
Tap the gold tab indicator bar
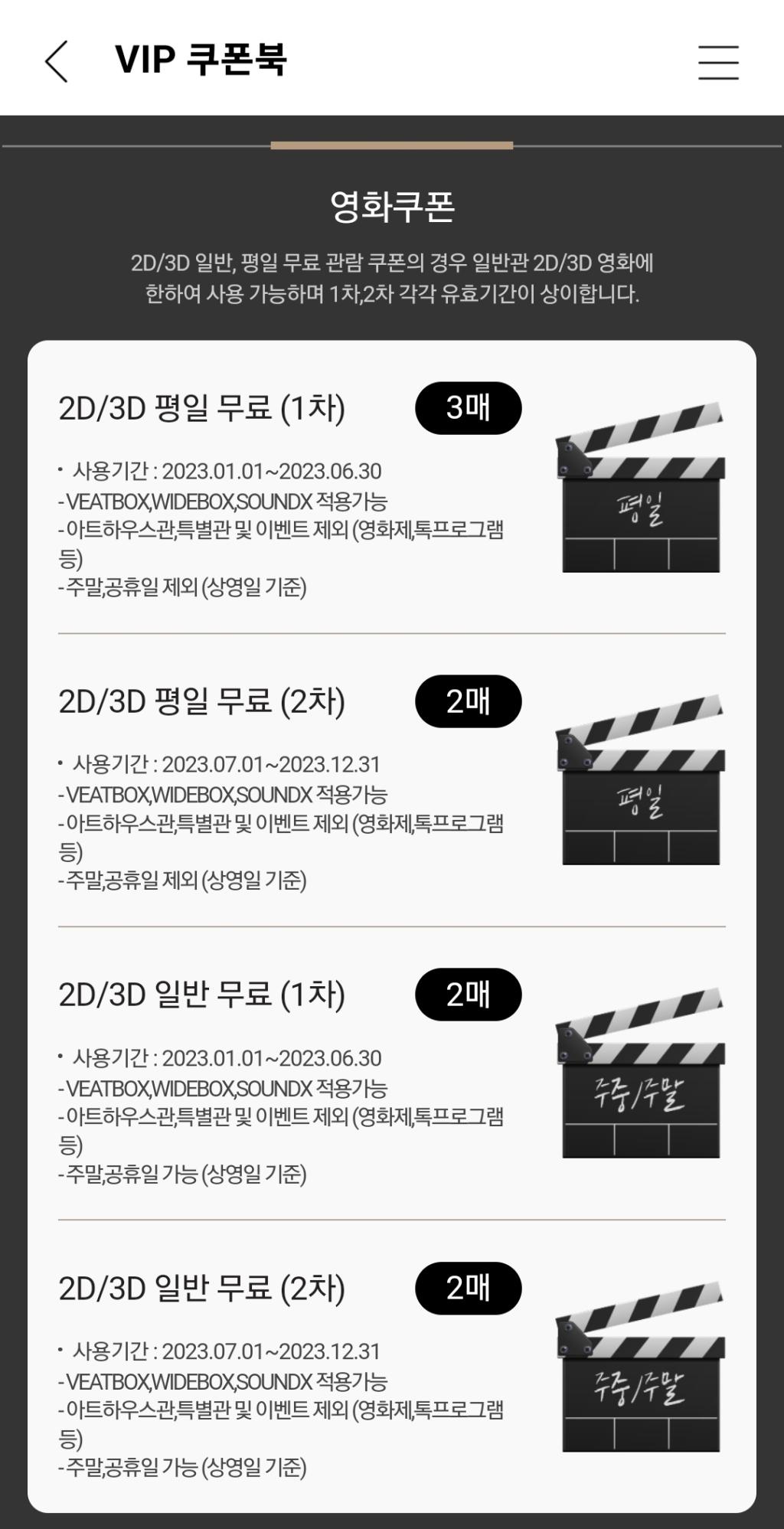pyautogui.click(x=391, y=144)
